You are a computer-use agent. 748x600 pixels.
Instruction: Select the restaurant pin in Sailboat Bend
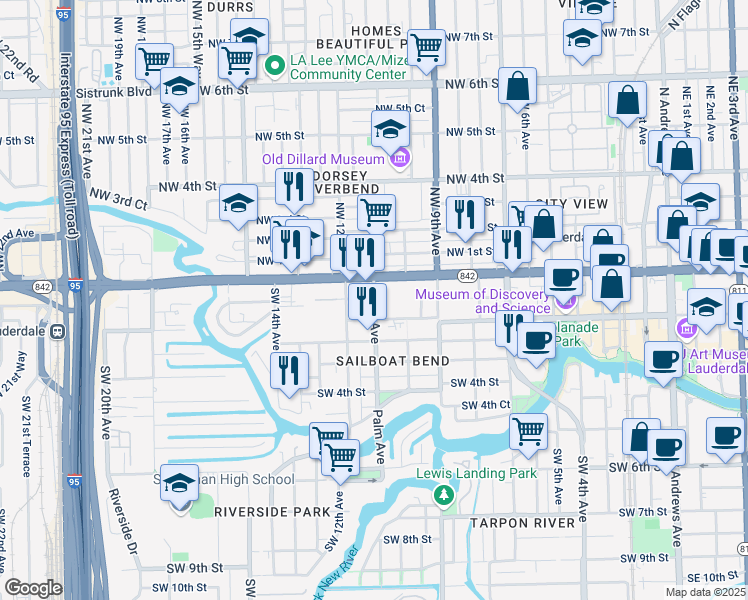tap(290, 371)
